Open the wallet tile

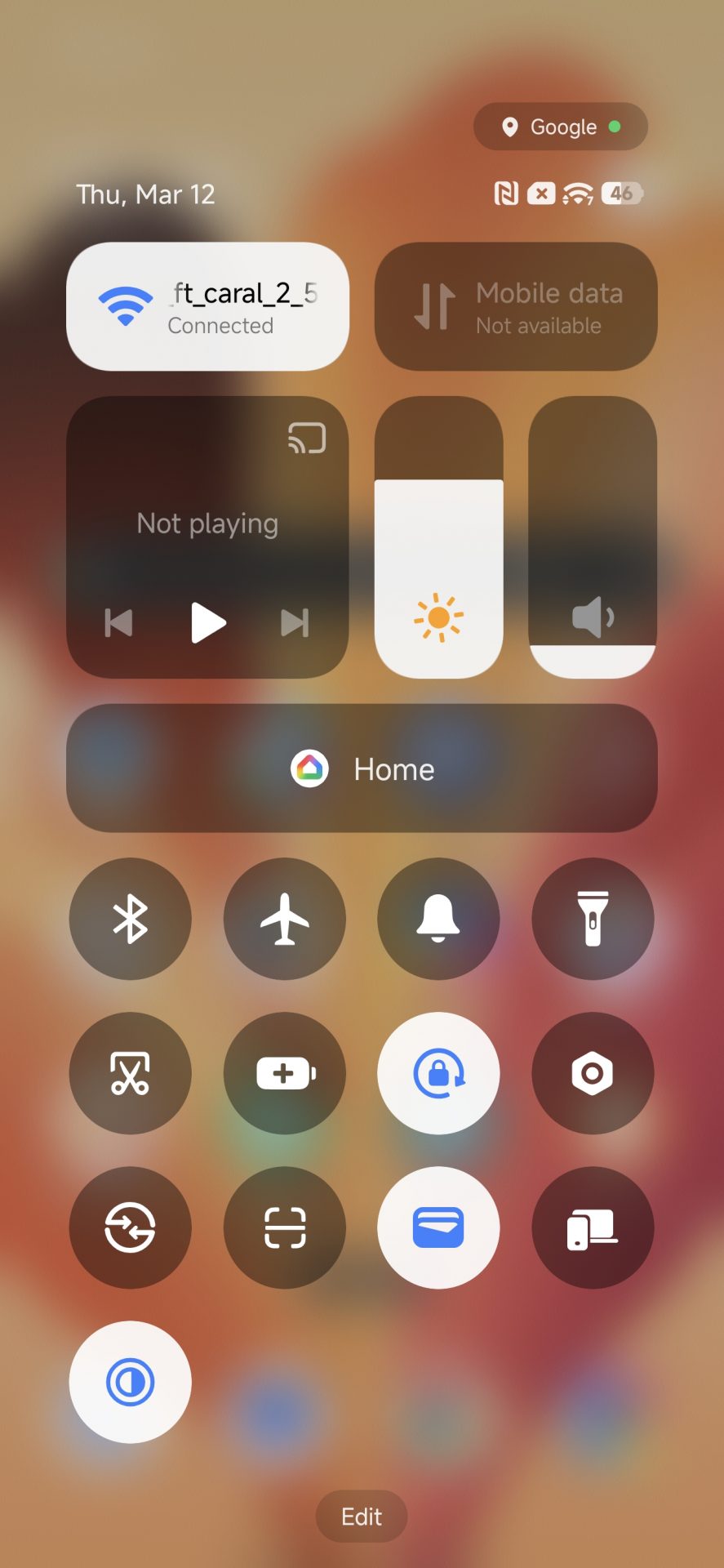[438, 1227]
